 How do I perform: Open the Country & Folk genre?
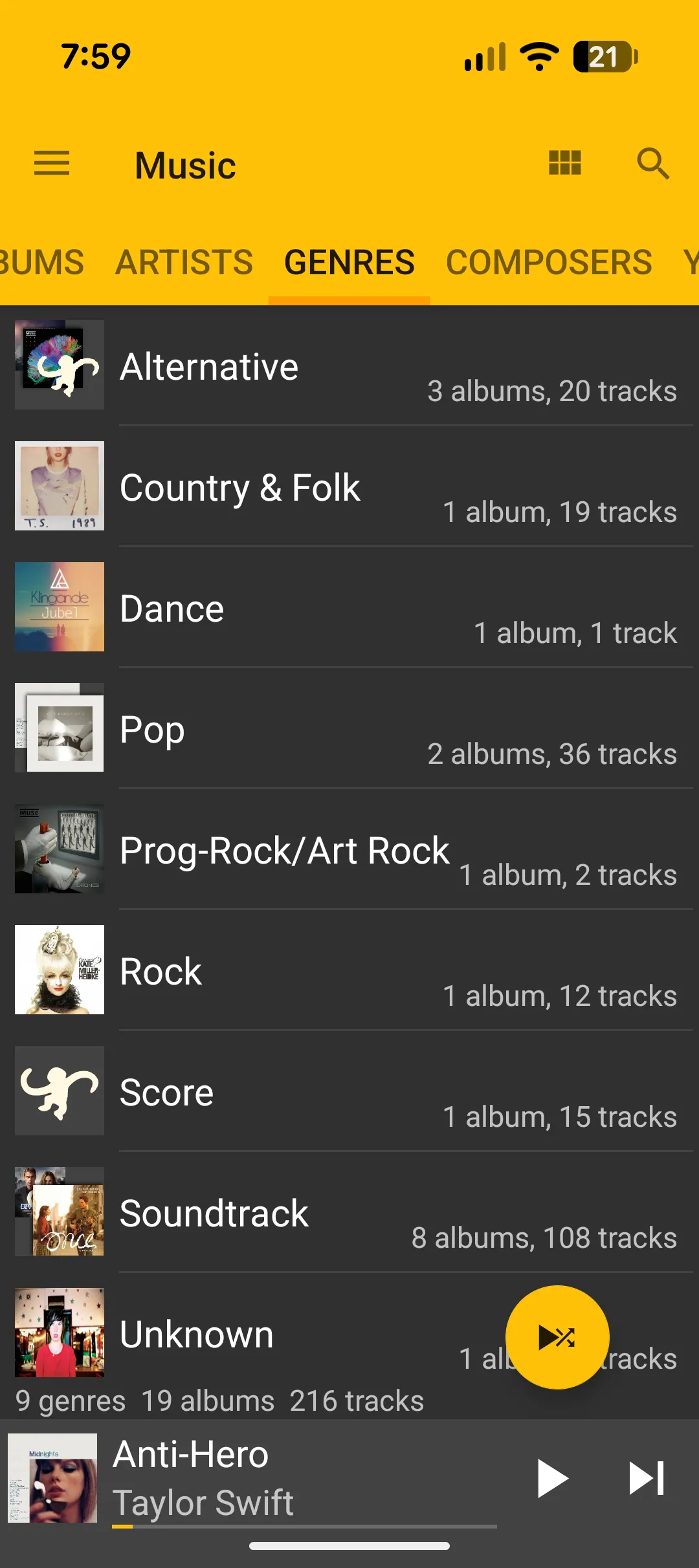click(x=349, y=487)
